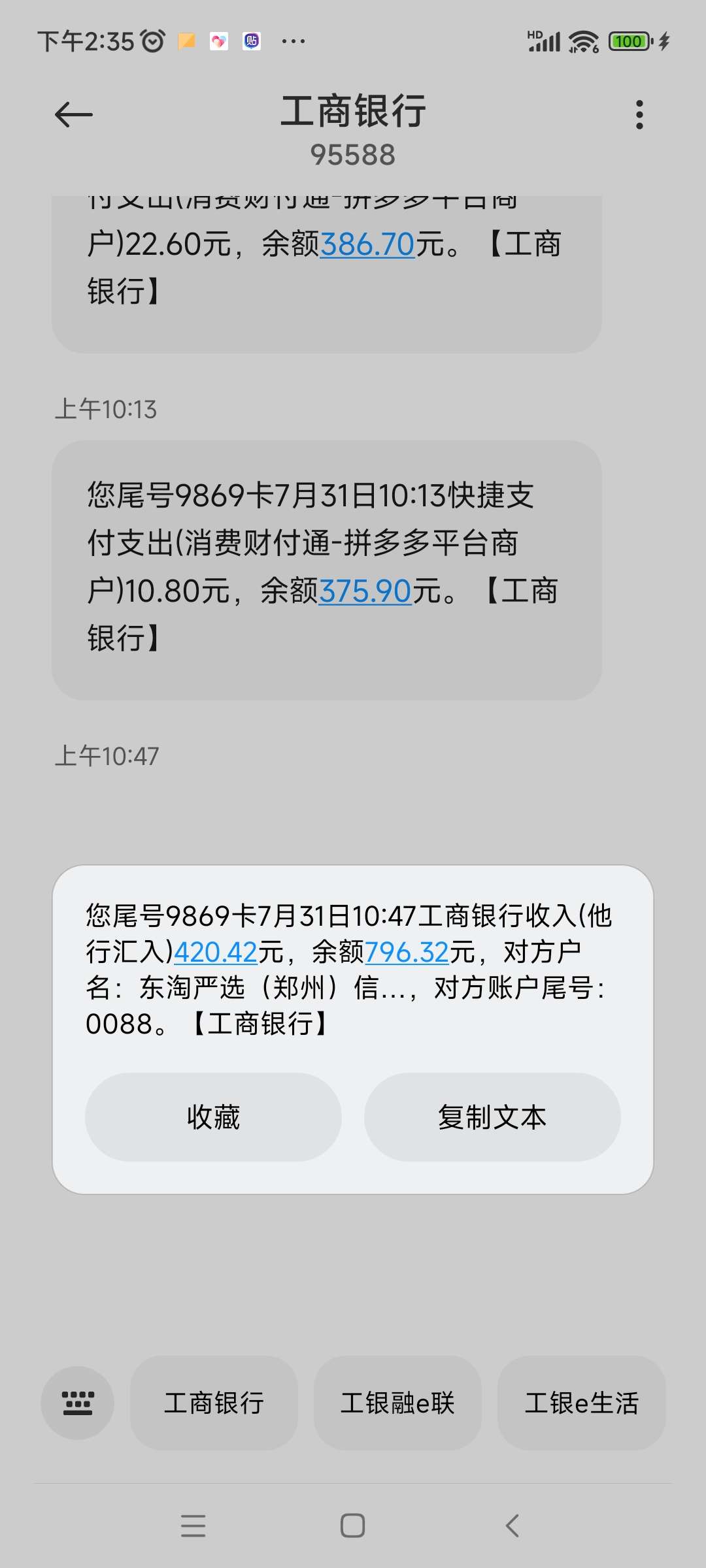Tap the linked balance 796.32
Viewport: 706px width, 1568px height.
[x=407, y=952]
